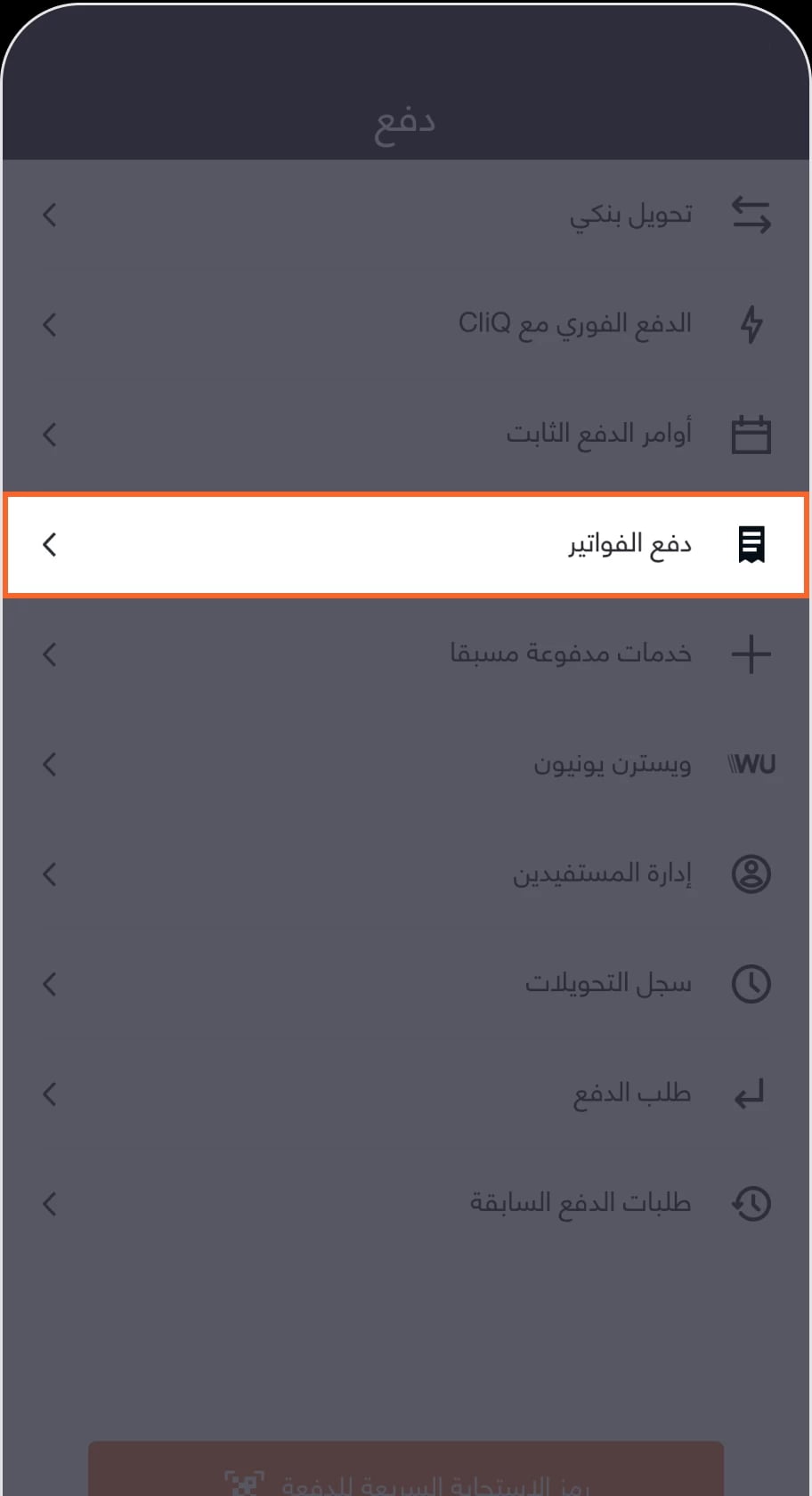The image size is (812, 1496).
Task: Open خدمات مدفوعة مسبقا (prepaid services)
Action: point(406,654)
